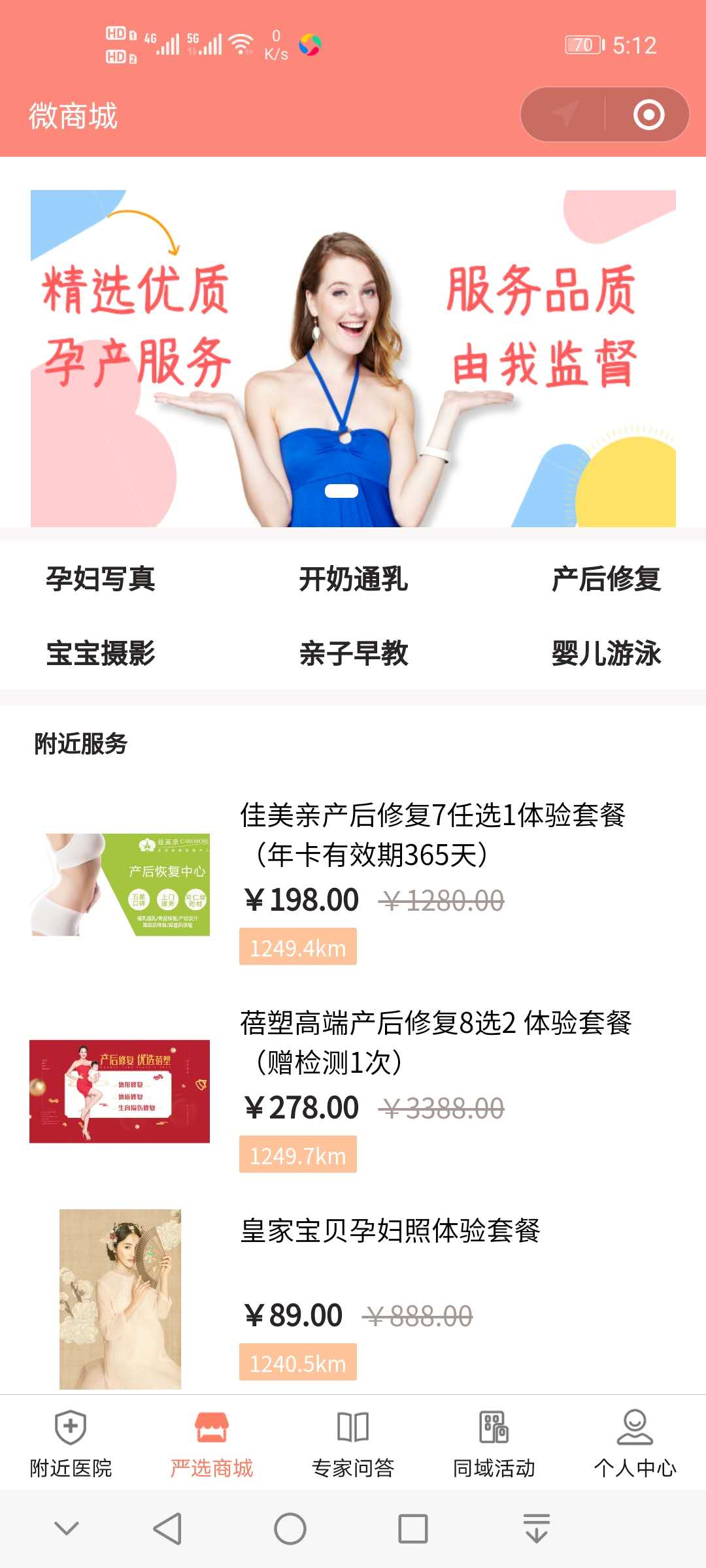This screenshot has width=706, height=1568.
Task: Open the 孕妇写真 category
Action: (100, 579)
